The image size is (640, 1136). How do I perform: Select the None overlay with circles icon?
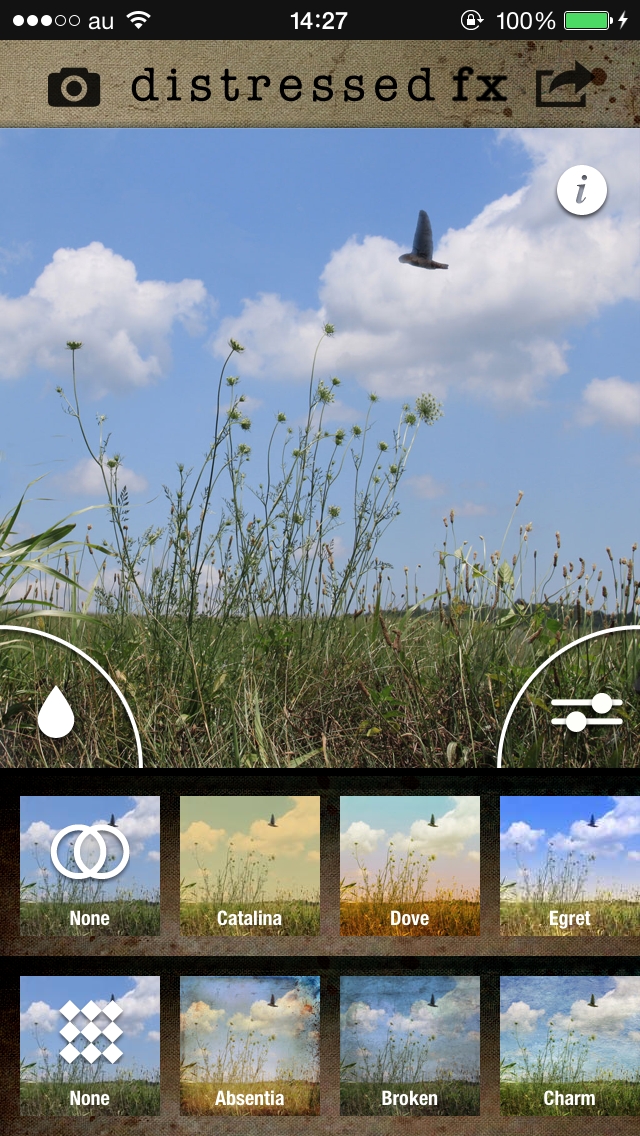tap(90, 865)
